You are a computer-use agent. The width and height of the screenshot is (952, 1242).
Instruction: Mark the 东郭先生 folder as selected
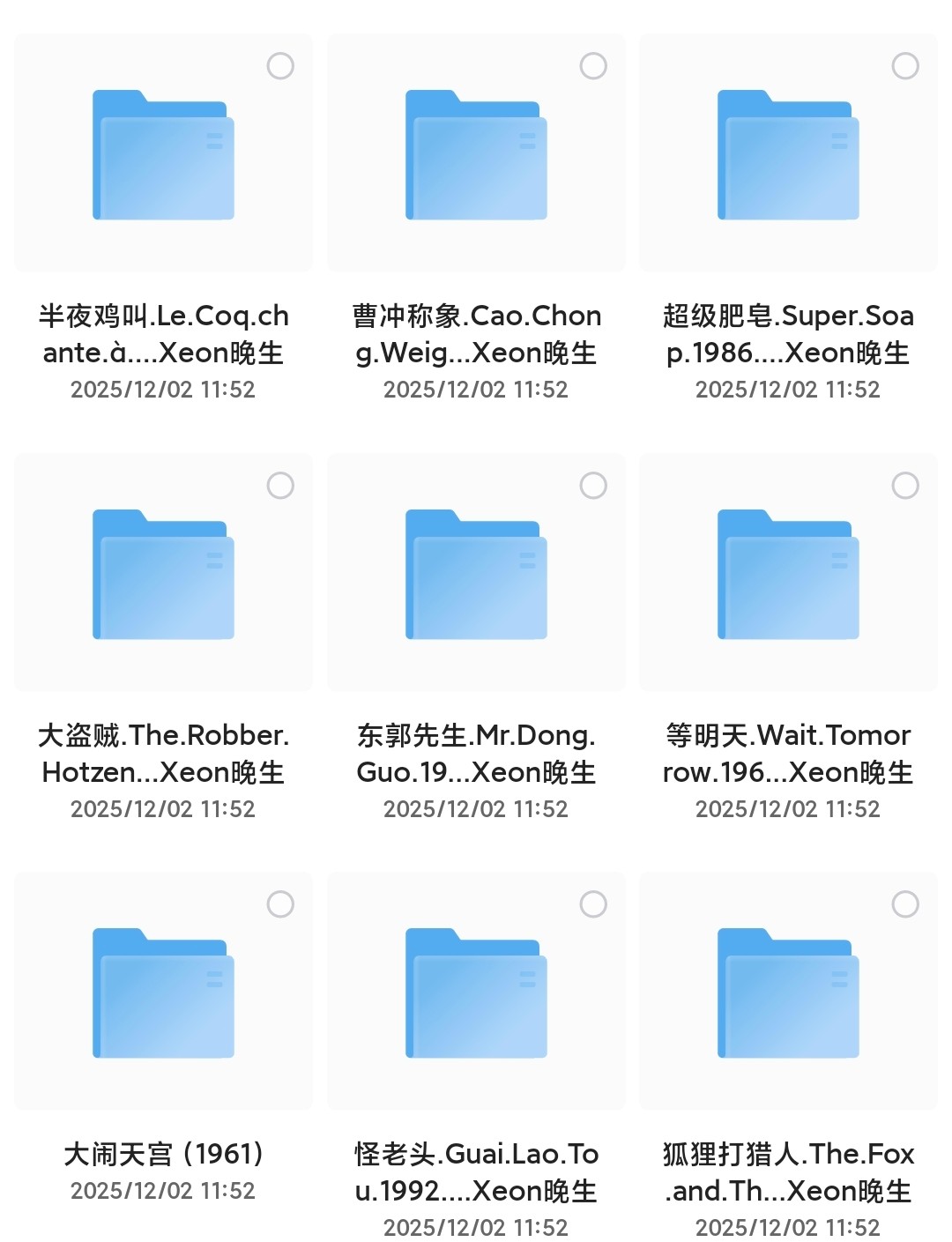[593, 485]
